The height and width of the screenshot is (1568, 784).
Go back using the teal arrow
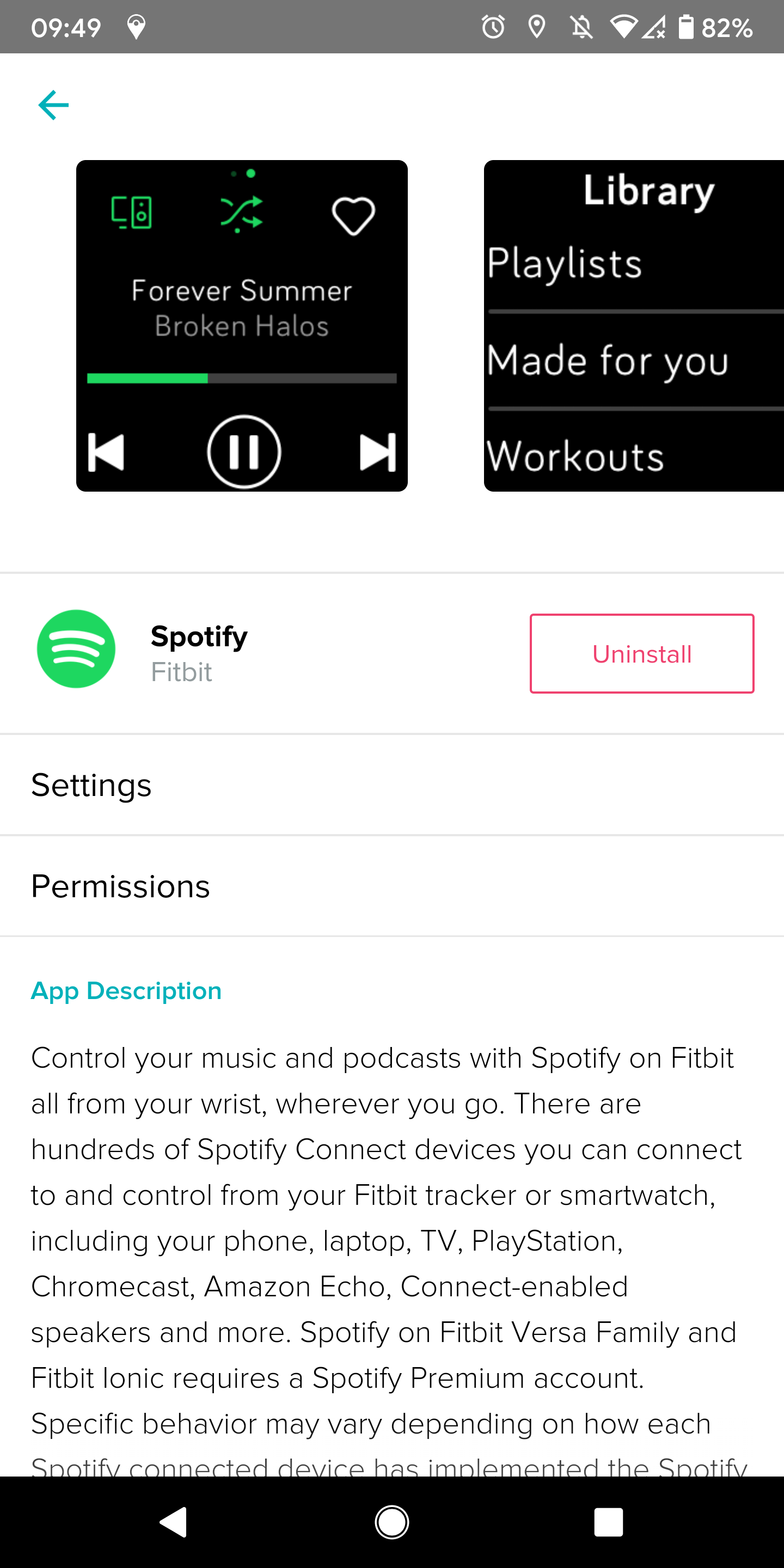pyautogui.click(x=53, y=105)
